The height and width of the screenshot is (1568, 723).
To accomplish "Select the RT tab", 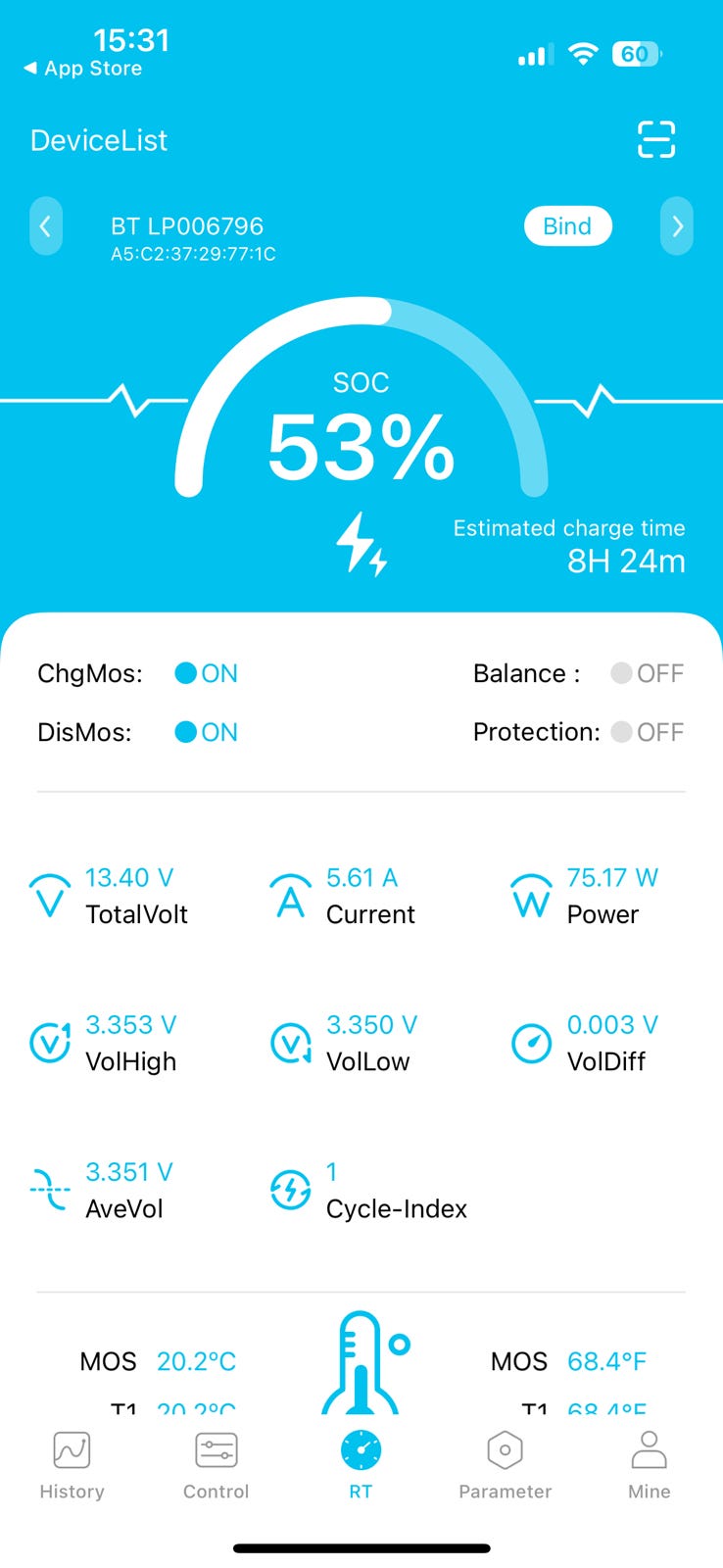I will point(361,1466).
